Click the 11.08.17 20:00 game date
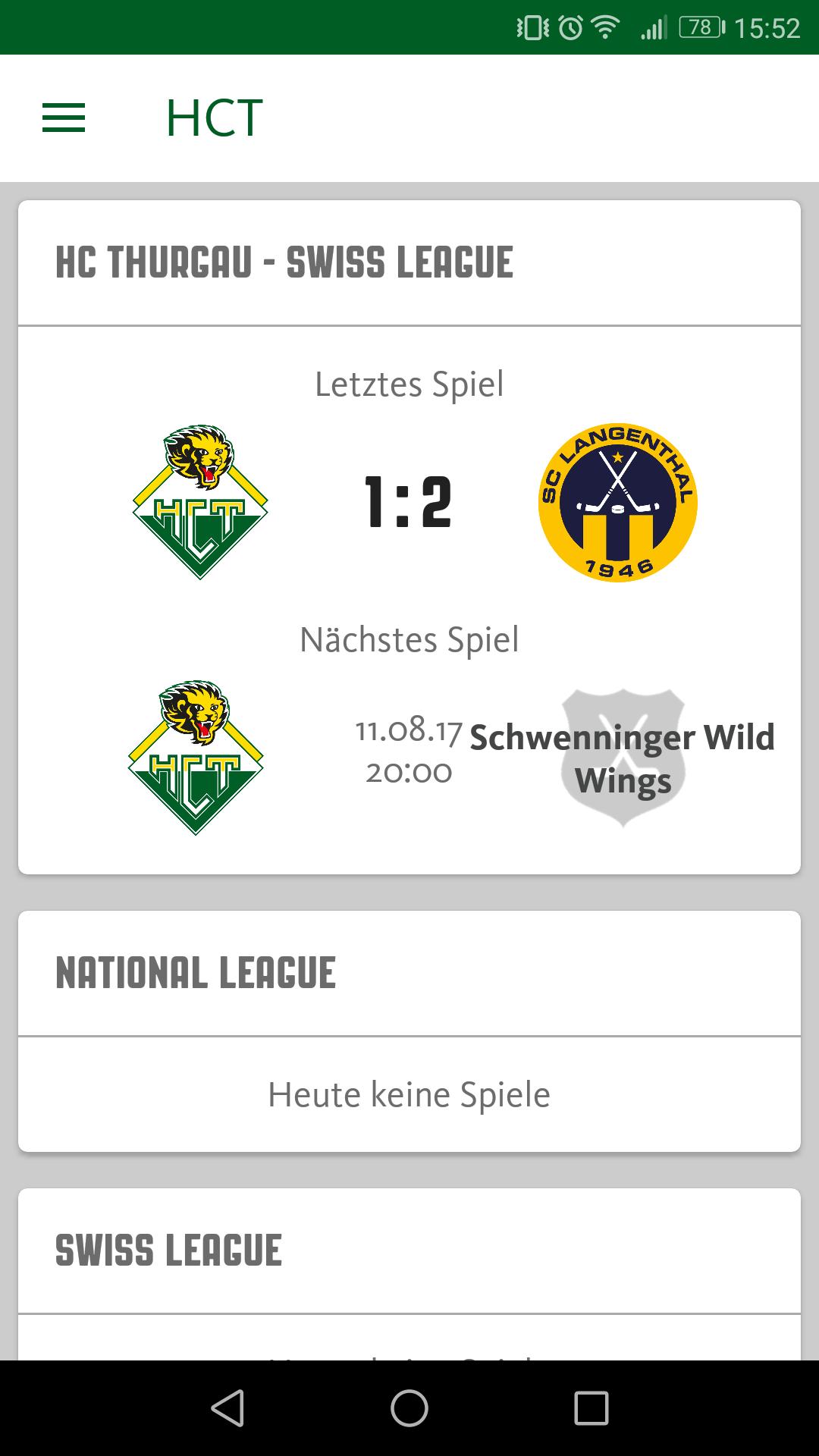The image size is (819, 1456). 407,752
